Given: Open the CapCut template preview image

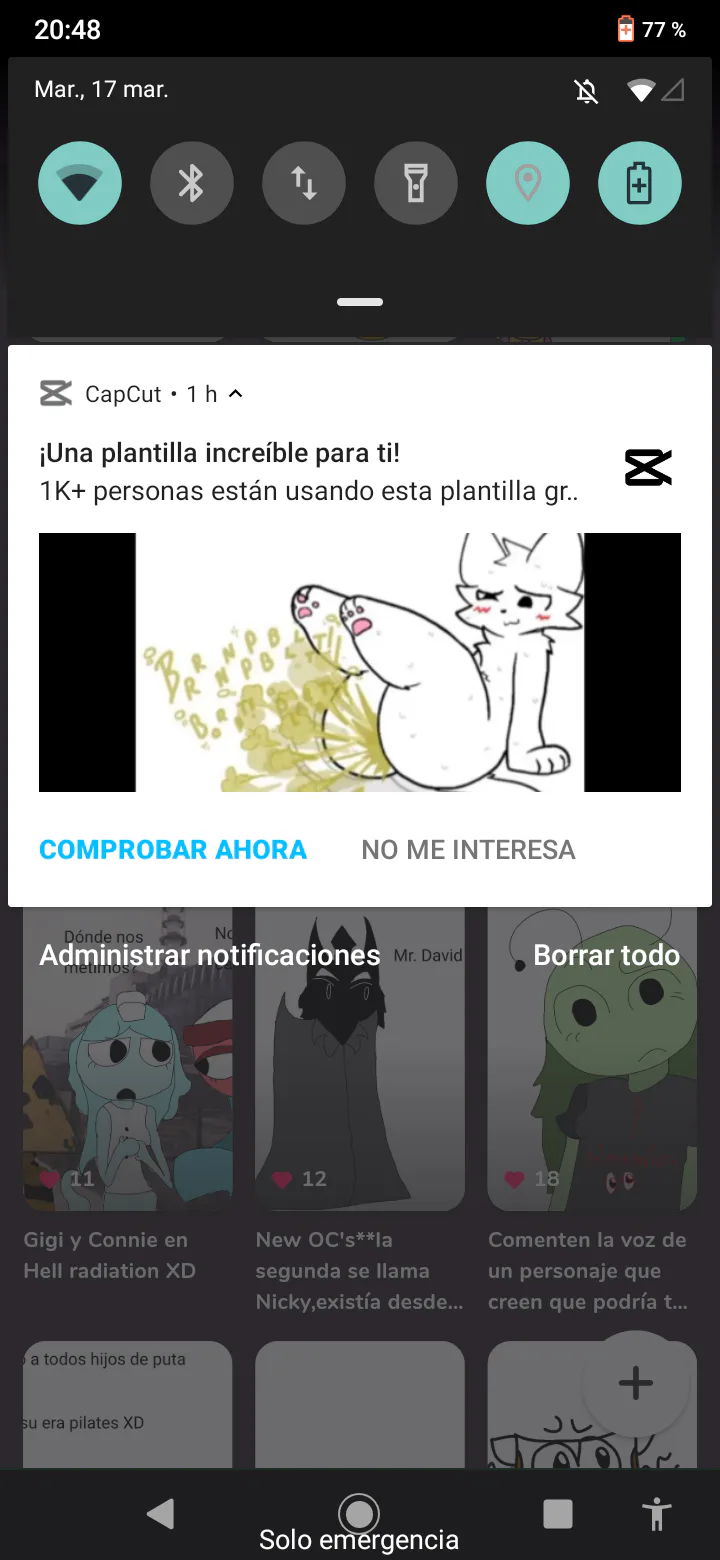Looking at the screenshot, I should point(360,662).
